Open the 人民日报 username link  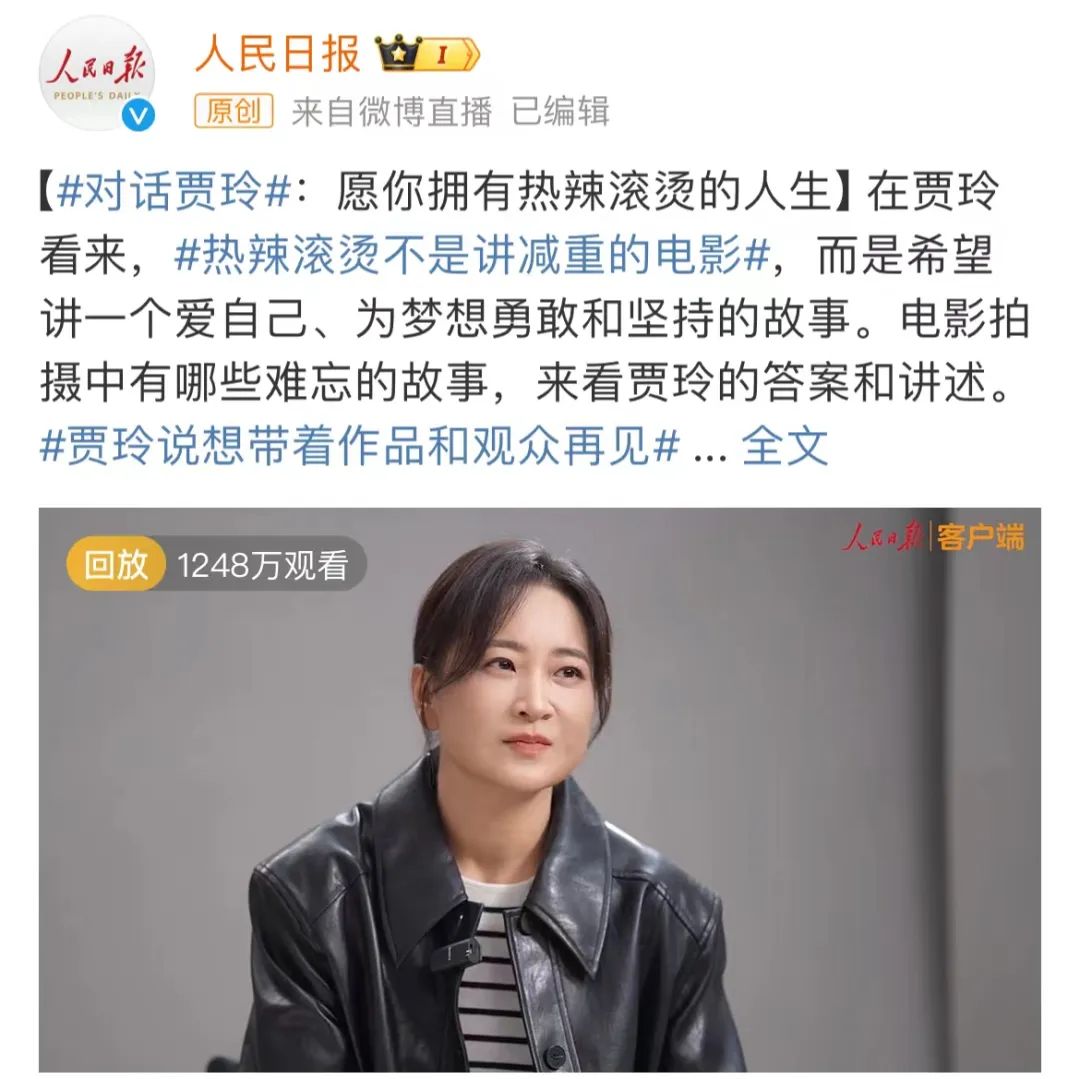point(278,53)
